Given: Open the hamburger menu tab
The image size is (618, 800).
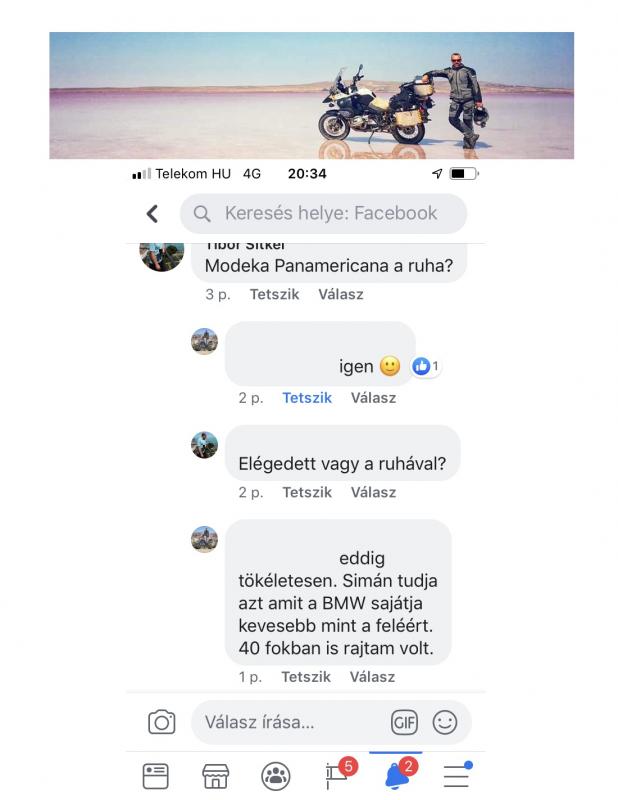Looking at the screenshot, I should click(x=457, y=776).
